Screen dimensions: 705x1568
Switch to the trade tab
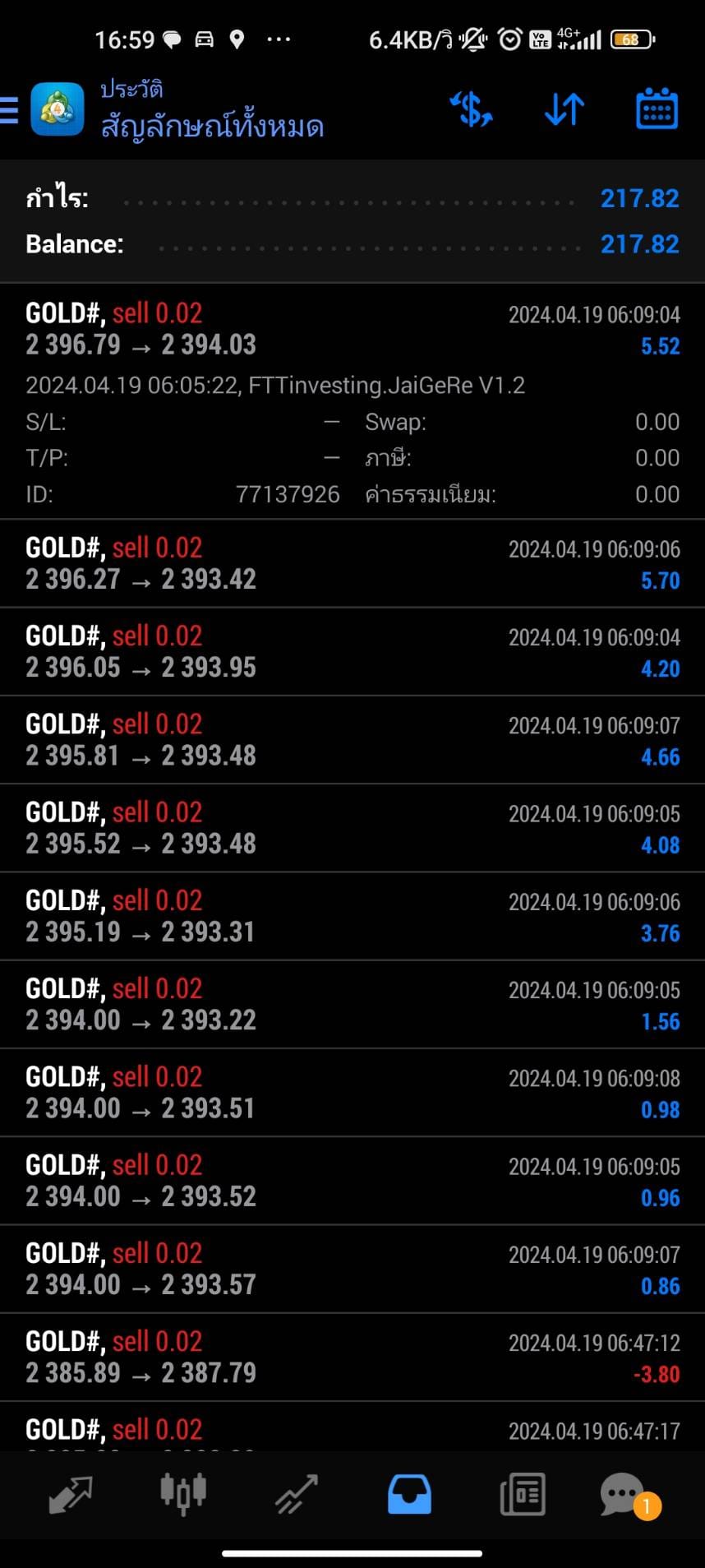point(296,1494)
